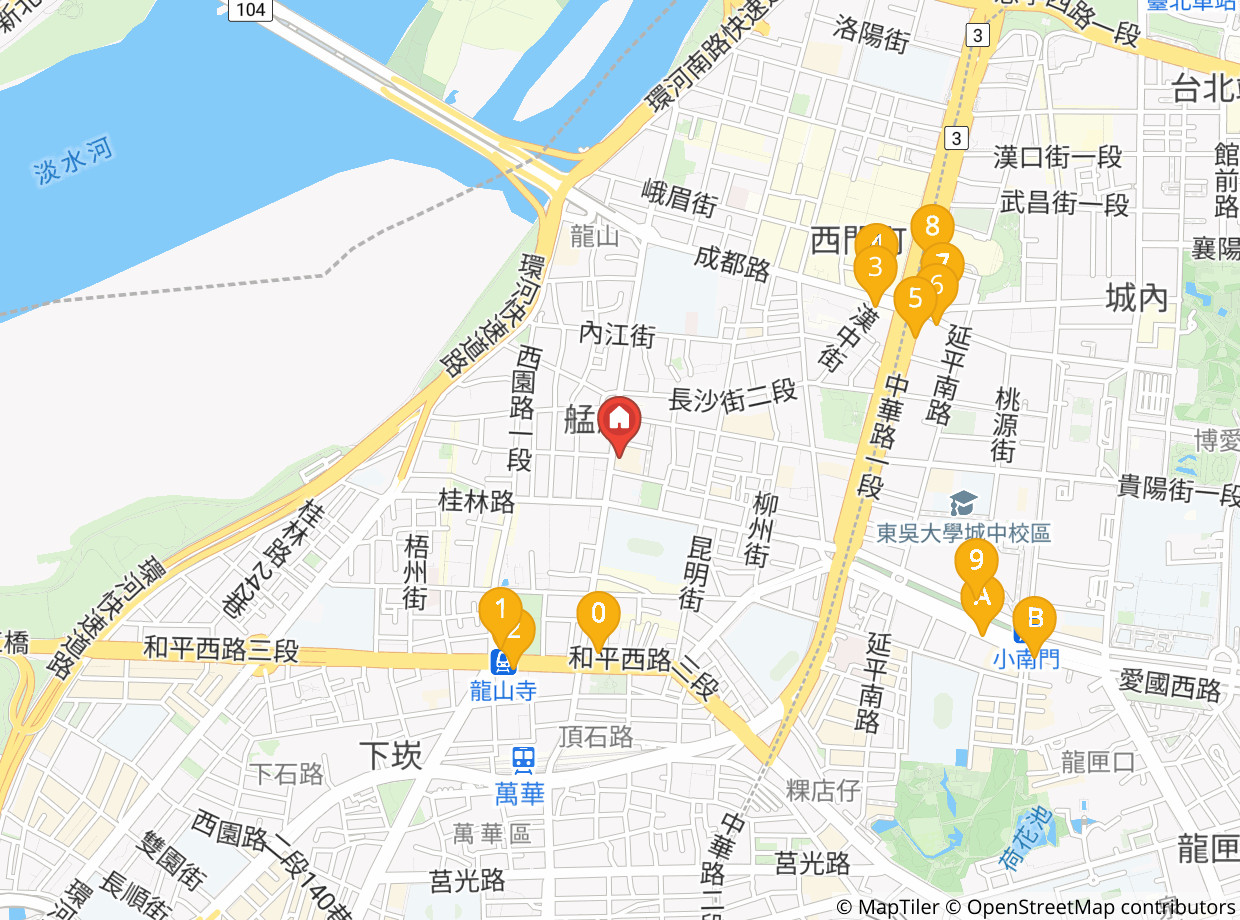The image size is (1240, 920).
Task: Select map marker 8
Action: [932, 224]
